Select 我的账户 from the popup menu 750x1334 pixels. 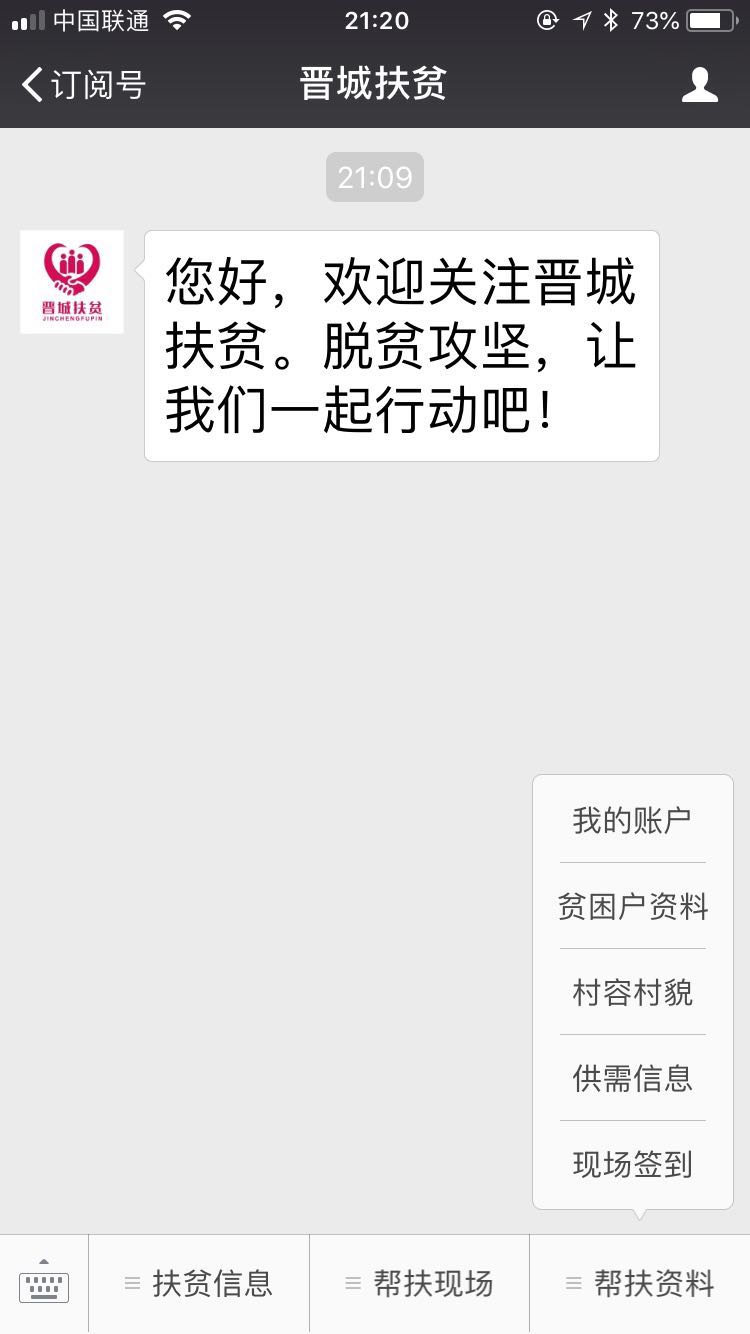point(632,820)
